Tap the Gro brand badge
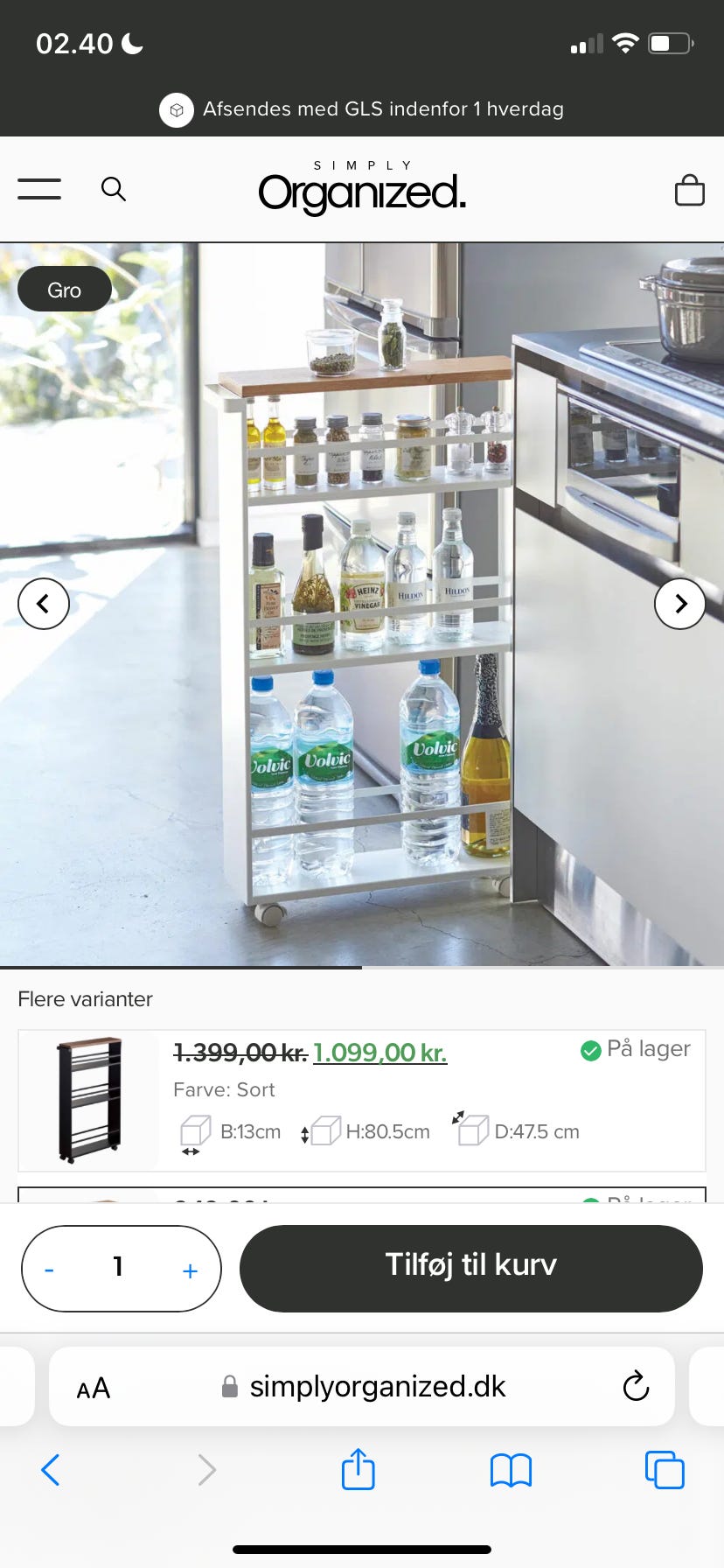 tap(65, 290)
